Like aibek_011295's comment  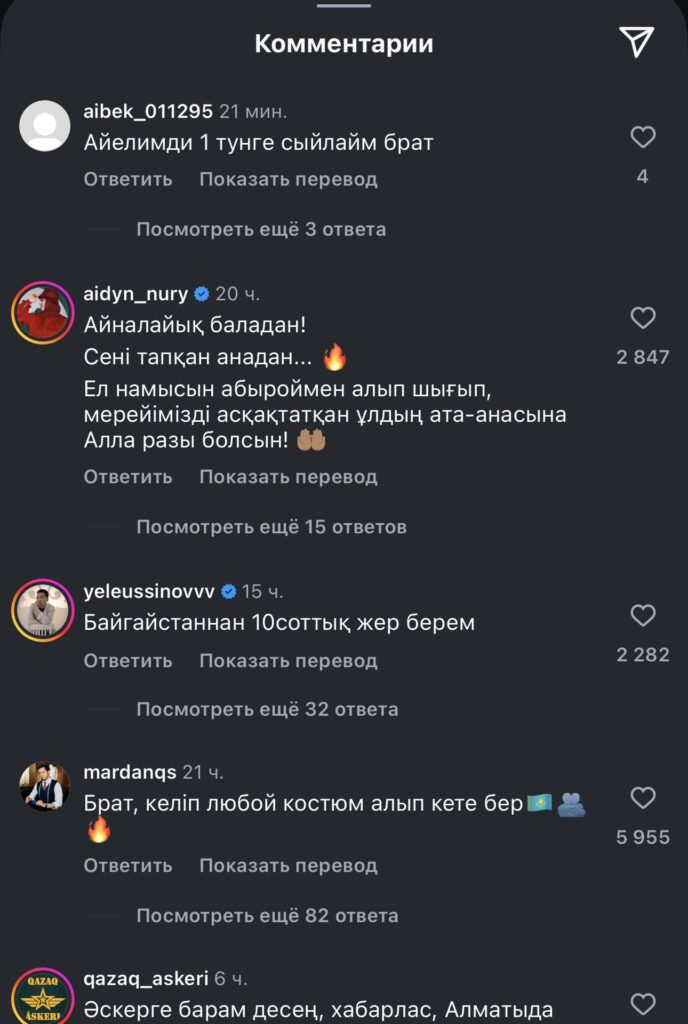[643, 138]
